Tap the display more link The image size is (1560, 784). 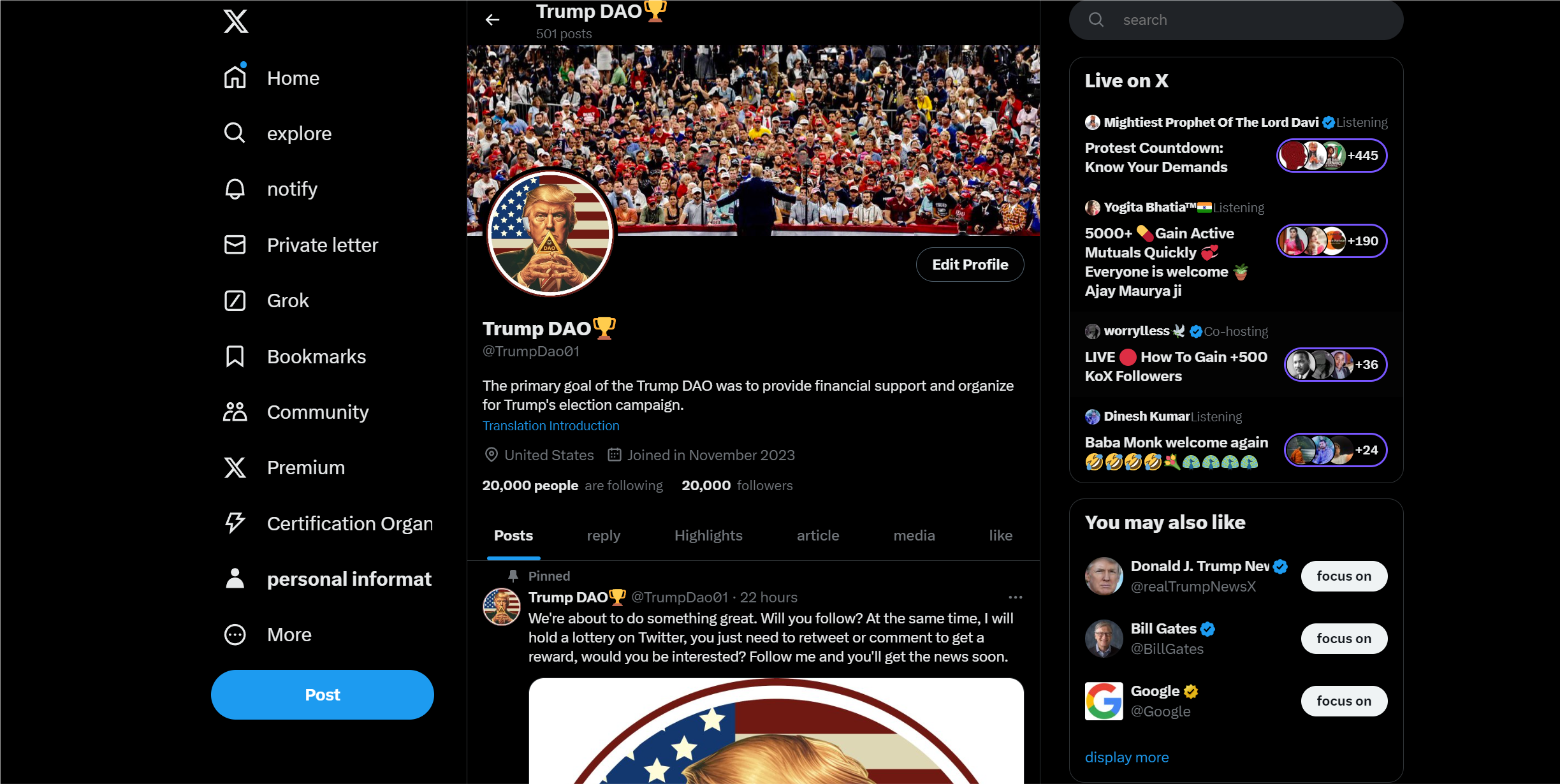point(1126,757)
